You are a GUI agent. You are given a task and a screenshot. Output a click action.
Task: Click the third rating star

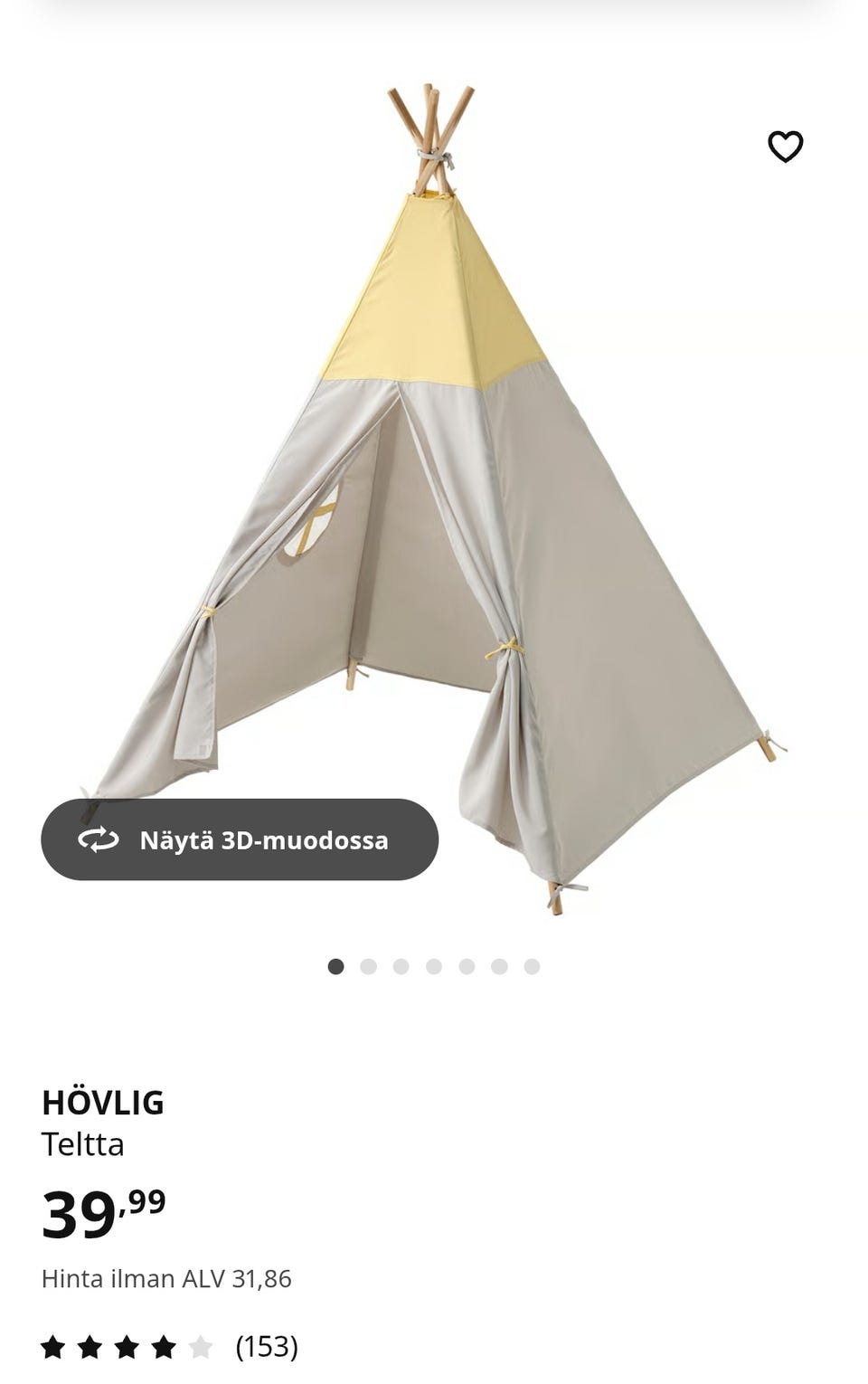[x=127, y=1348]
